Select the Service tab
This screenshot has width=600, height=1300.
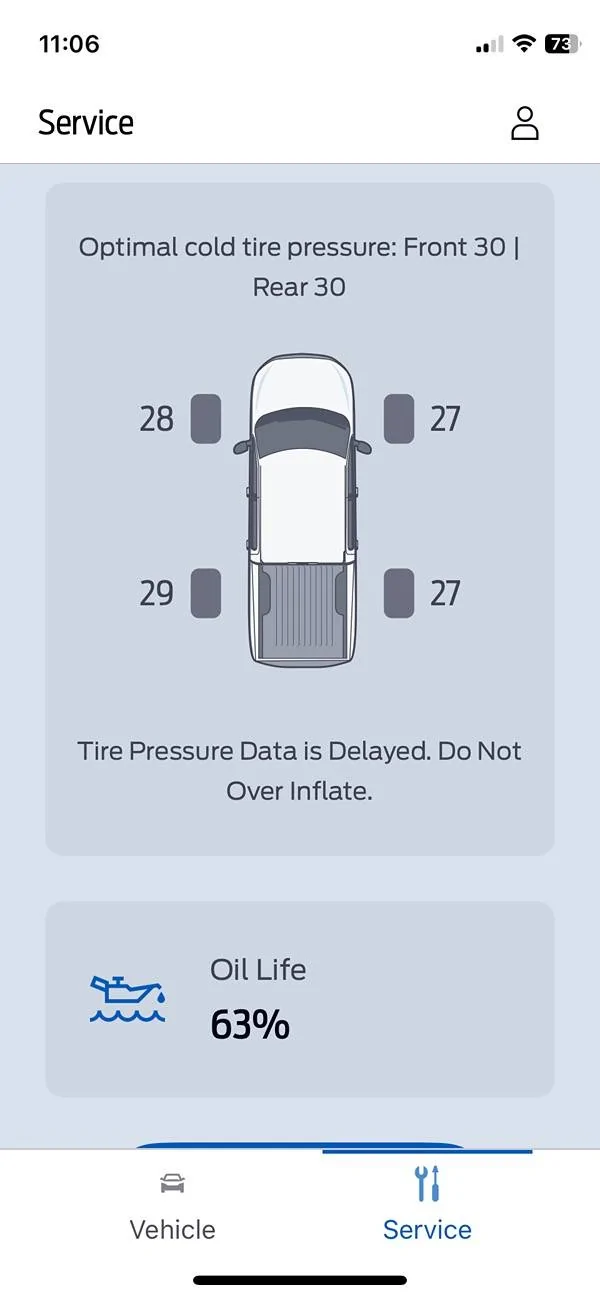tap(427, 1207)
